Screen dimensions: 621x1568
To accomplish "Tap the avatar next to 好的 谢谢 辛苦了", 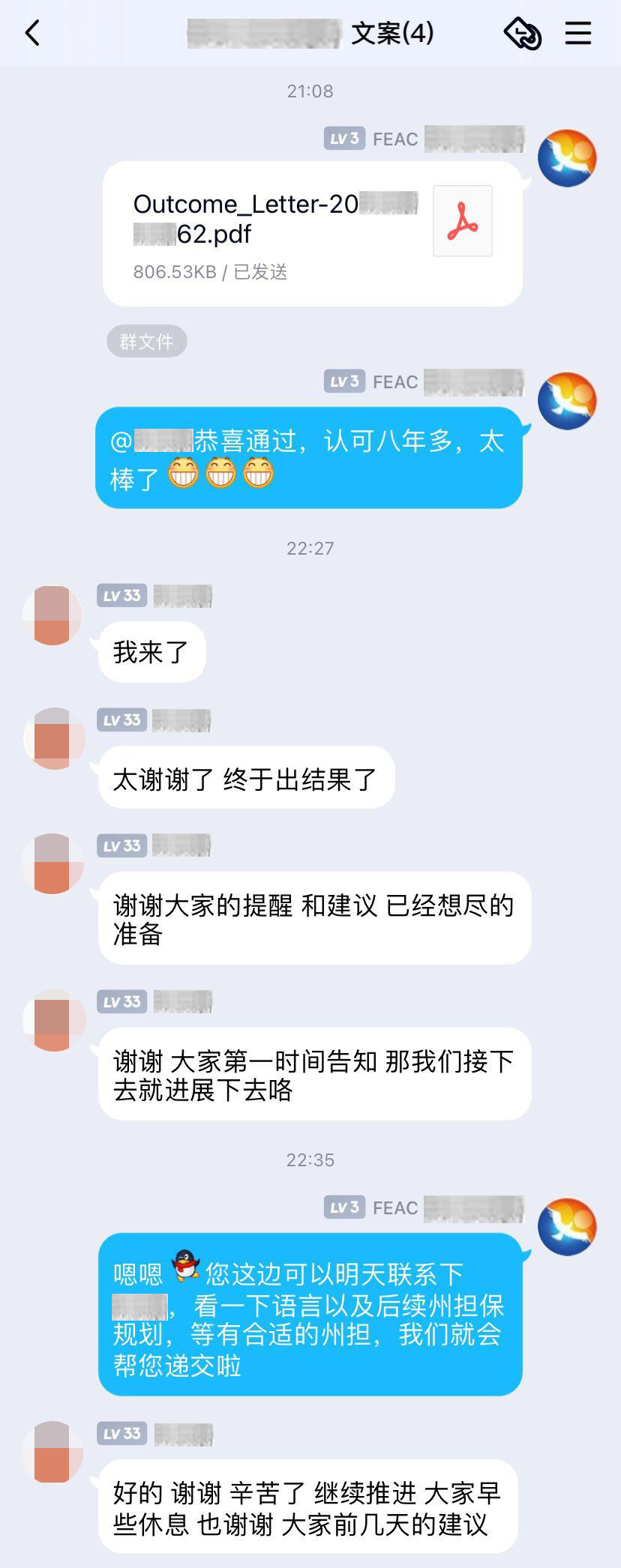I will pyautogui.click(x=52, y=1452).
